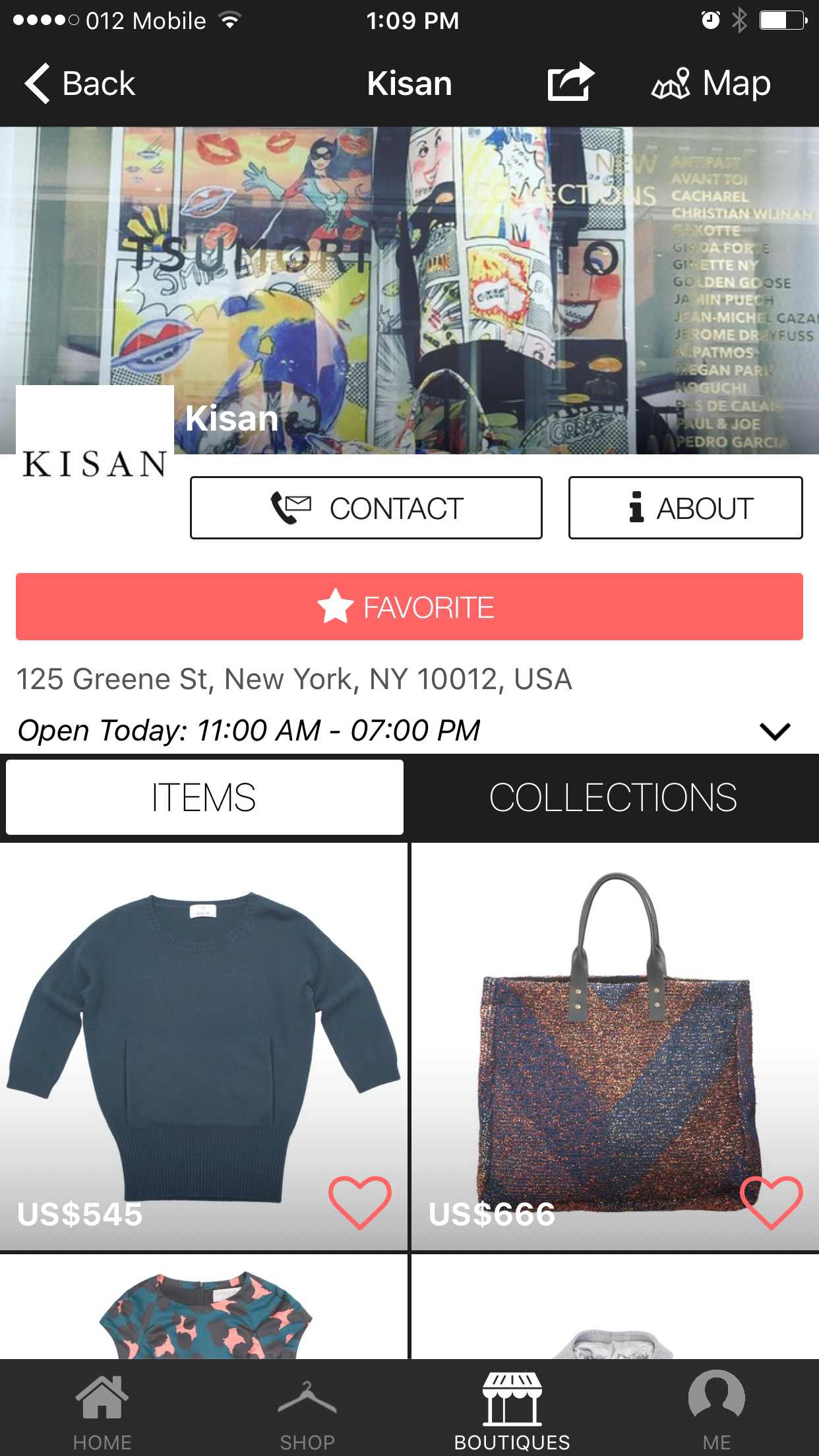Select the ITEMS tab
Viewport: 819px width, 1456px height.
[204, 797]
